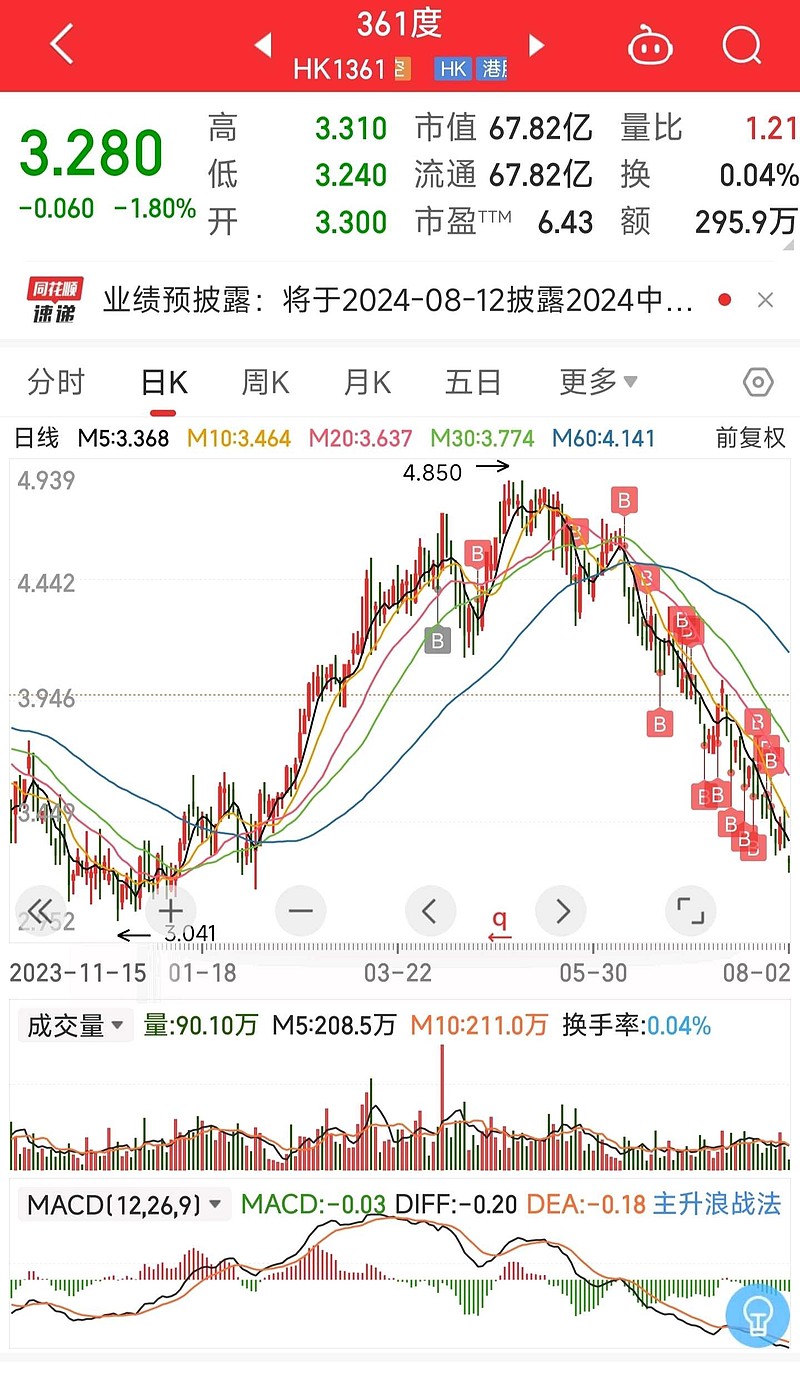800x1377 pixels.
Task: Expand chart to fullscreen
Action: pyautogui.click(x=690, y=910)
